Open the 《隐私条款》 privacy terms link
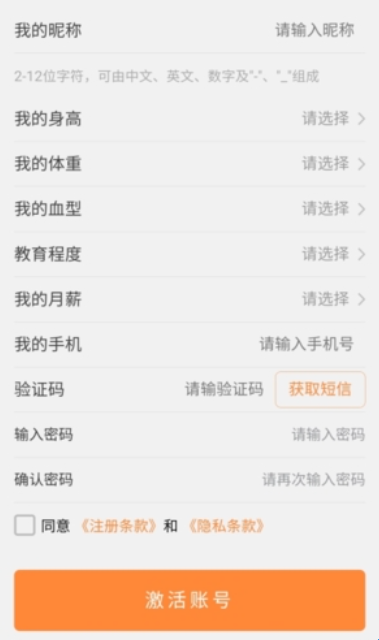This screenshot has height=640, width=379. [226, 526]
